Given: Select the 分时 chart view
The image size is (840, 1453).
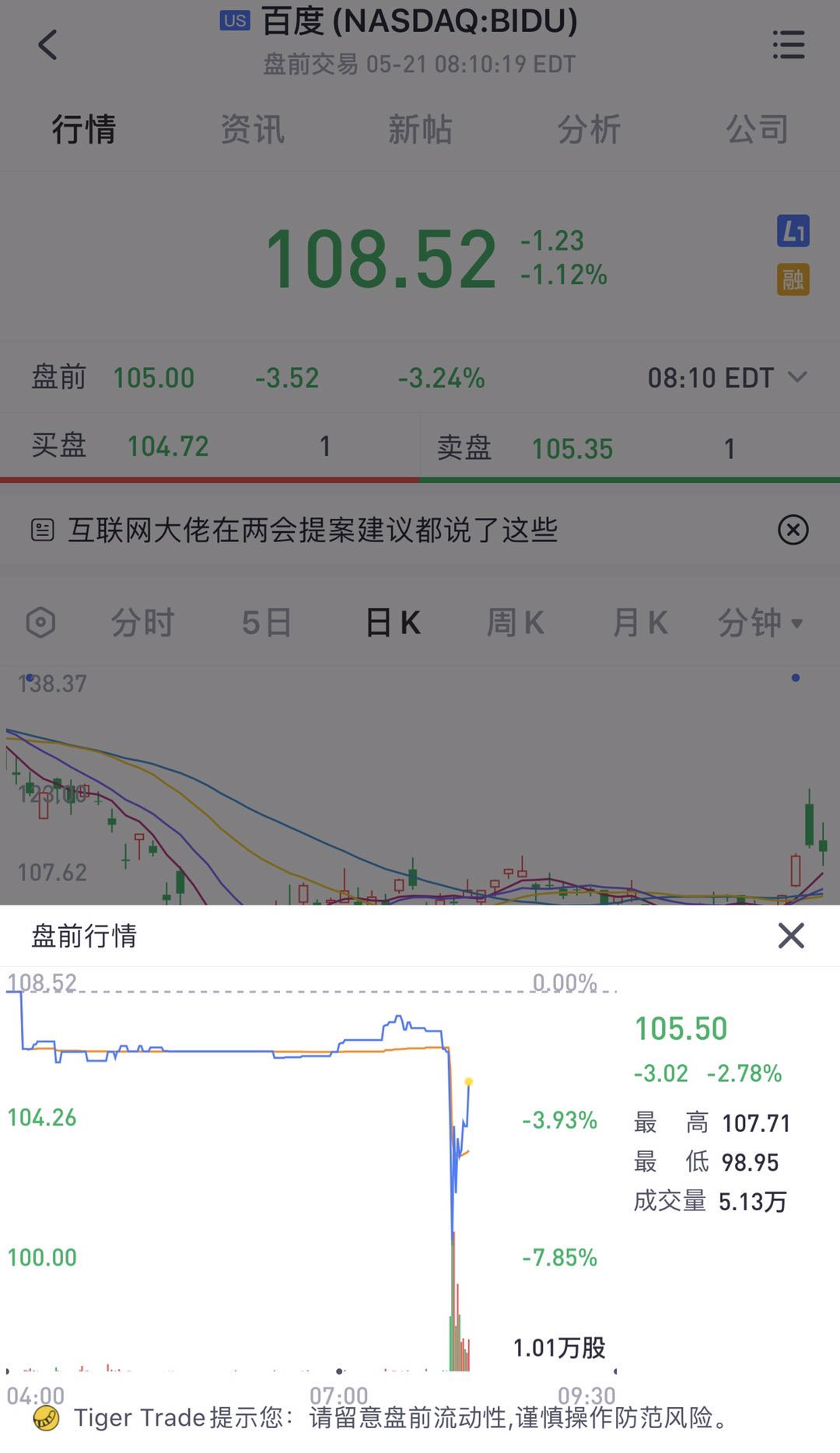Looking at the screenshot, I should 142,623.
